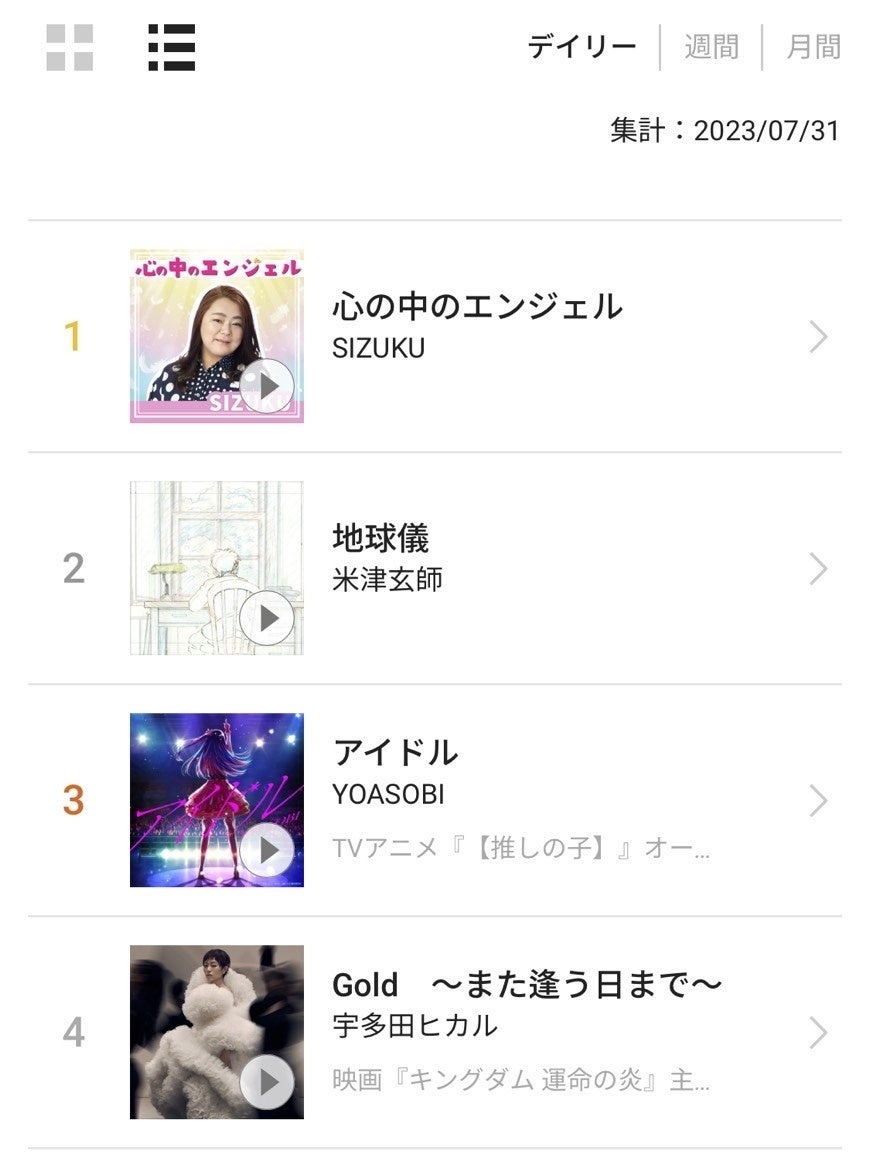Select the デイリー ranking tab

(x=582, y=47)
